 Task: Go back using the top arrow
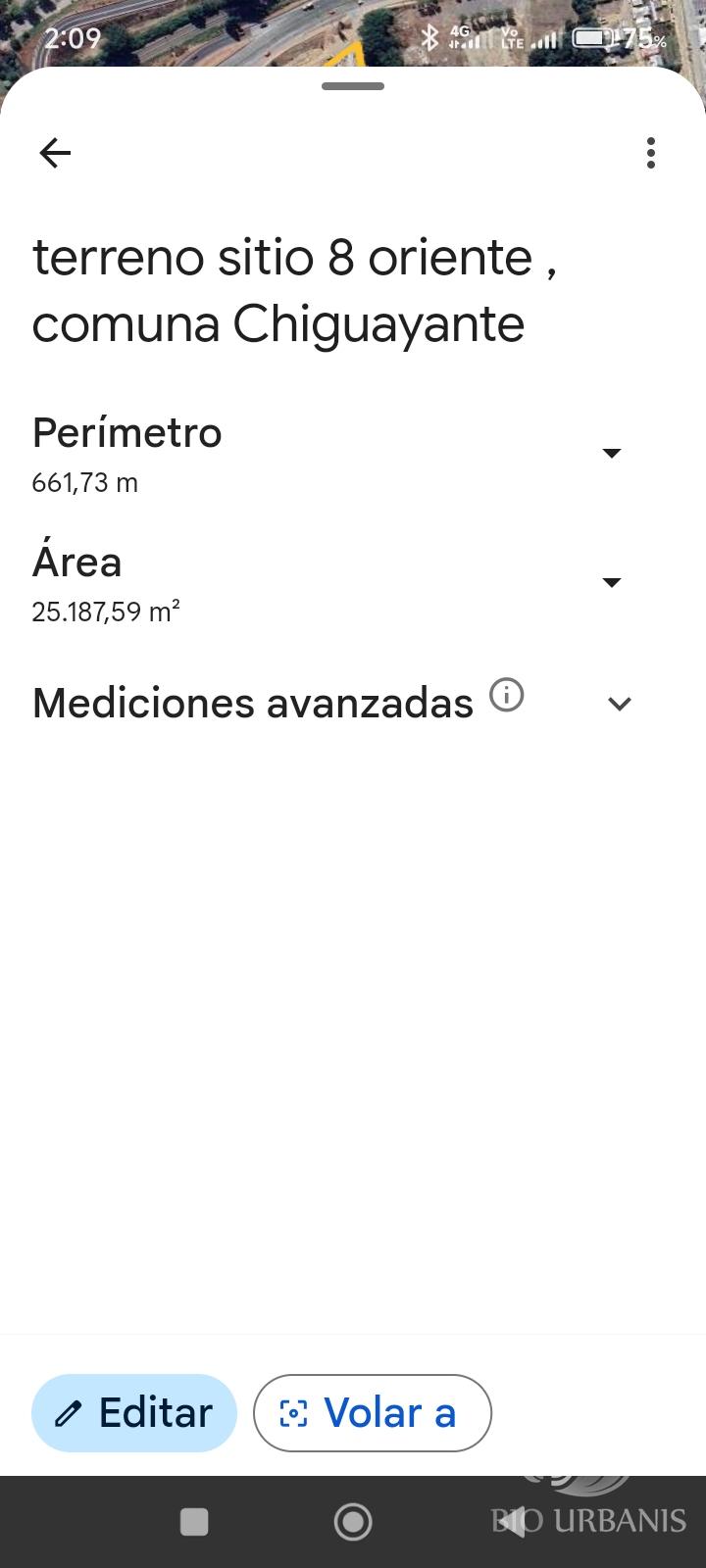coord(55,153)
